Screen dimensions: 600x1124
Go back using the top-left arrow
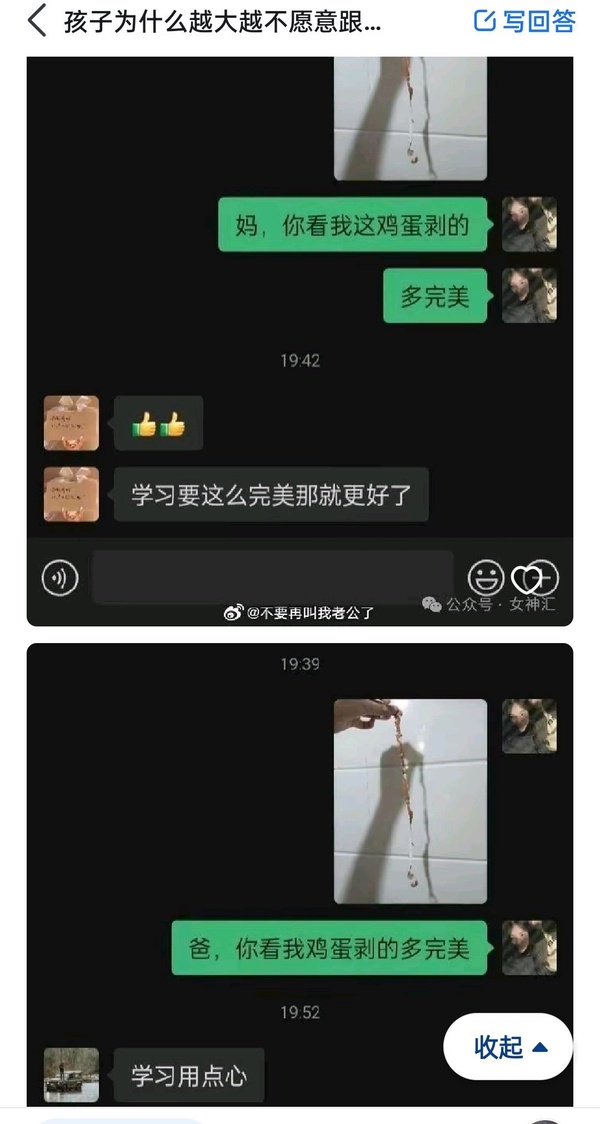click(37, 21)
